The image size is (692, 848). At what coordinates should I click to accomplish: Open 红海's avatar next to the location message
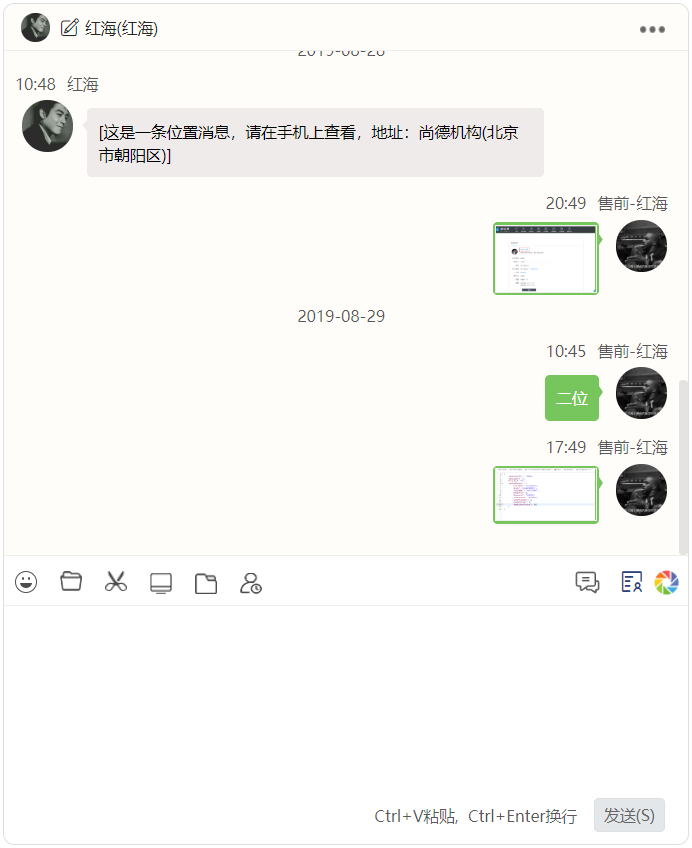(x=47, y=126)
